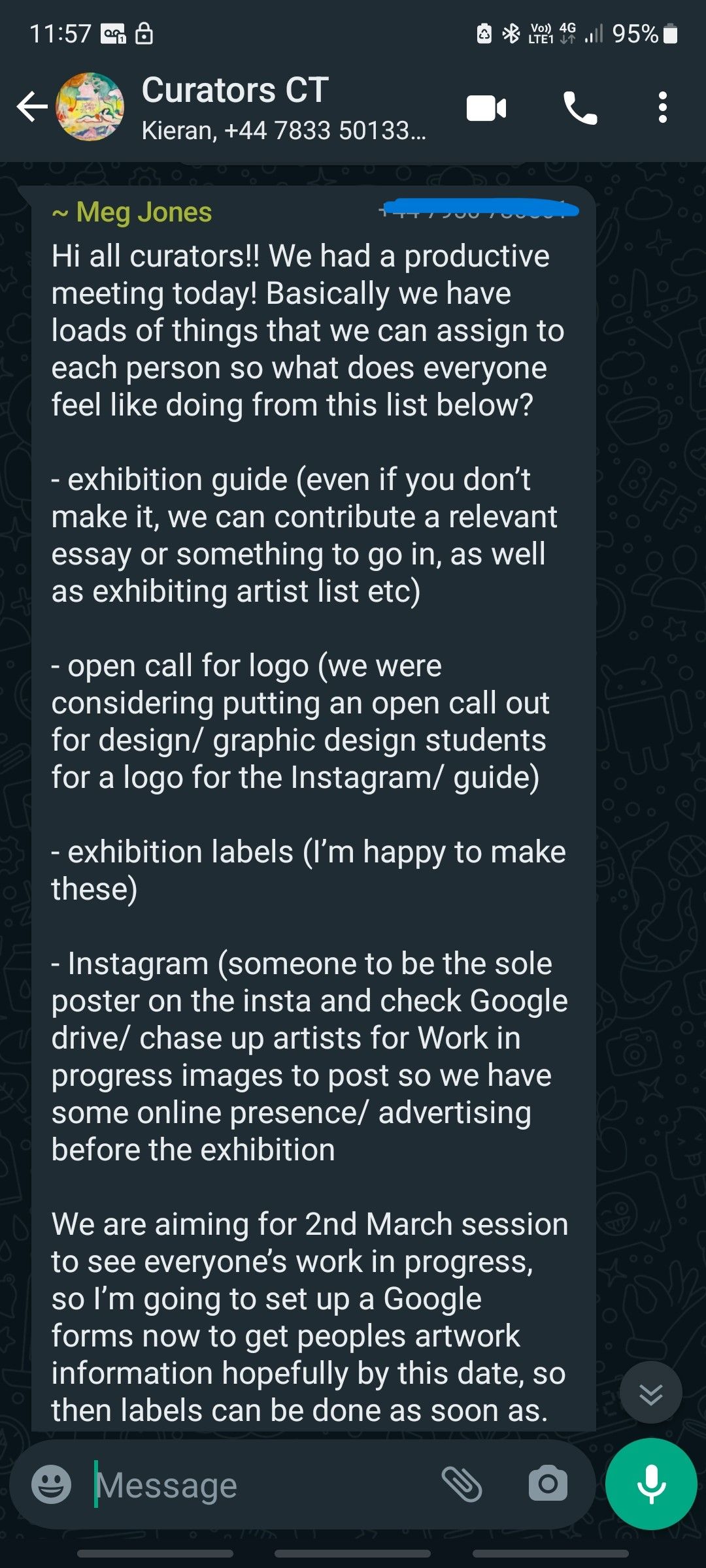Open the camera to send a photo
Viewport: 706px width, 1568px height.
tap(547, 1484)
